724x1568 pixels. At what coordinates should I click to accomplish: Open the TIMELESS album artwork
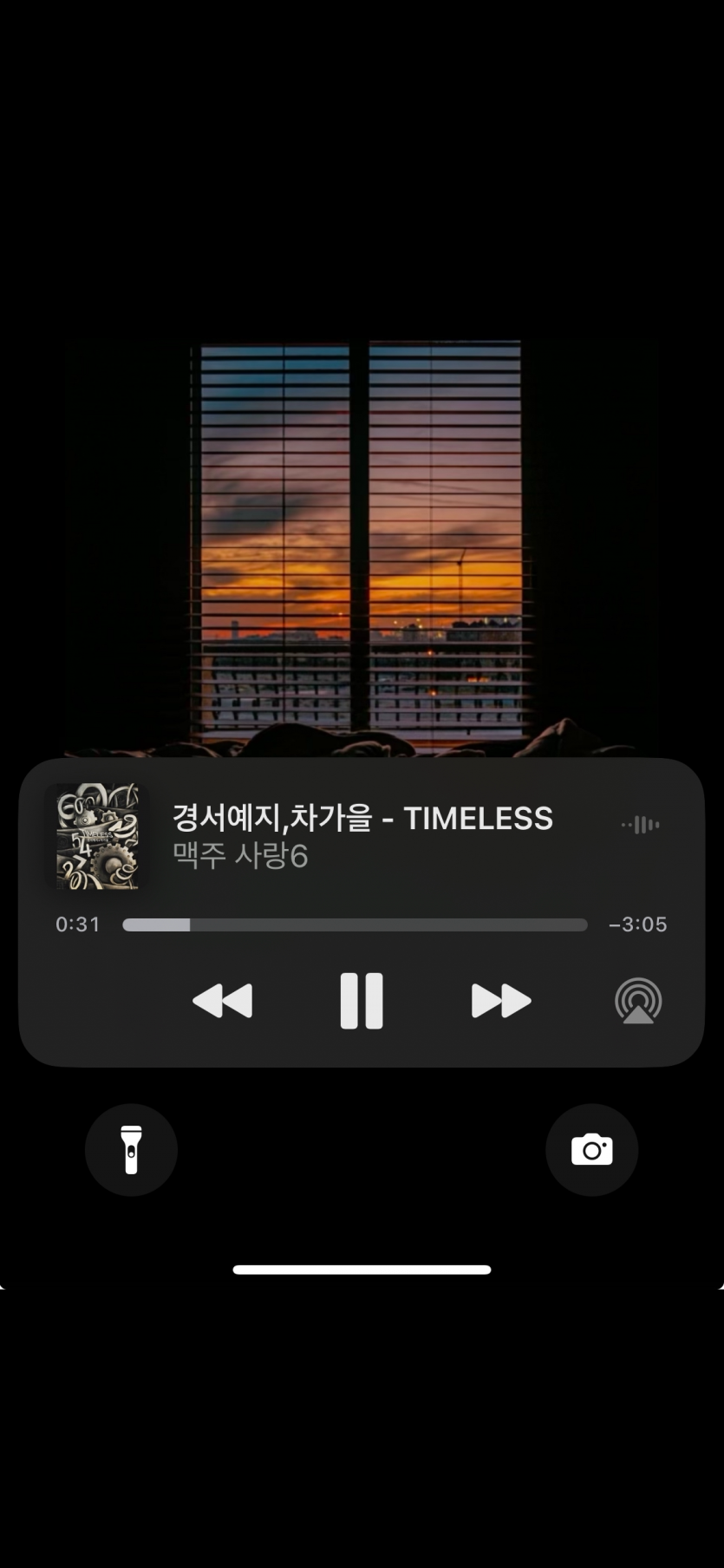[97, 837]
